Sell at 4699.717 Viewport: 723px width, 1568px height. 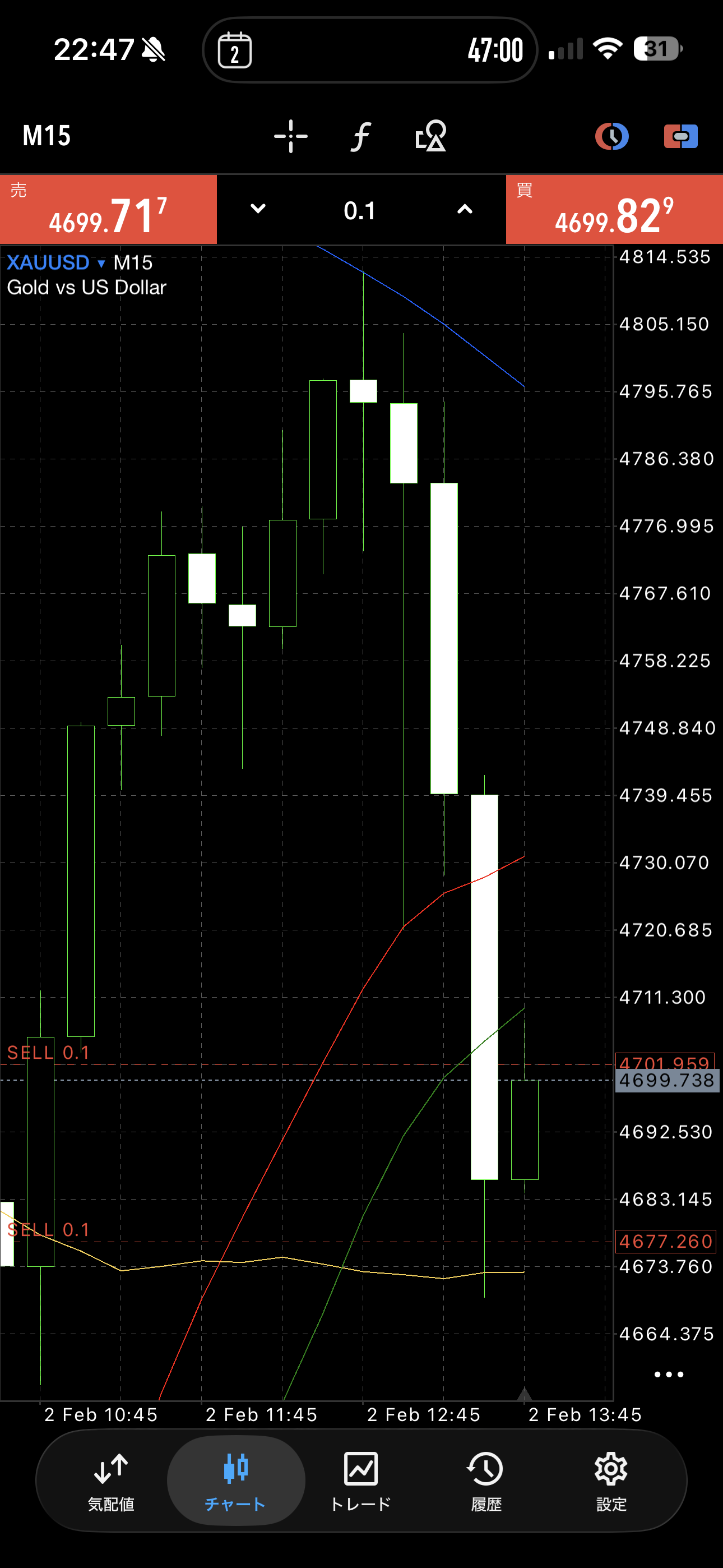coord(108,210)
